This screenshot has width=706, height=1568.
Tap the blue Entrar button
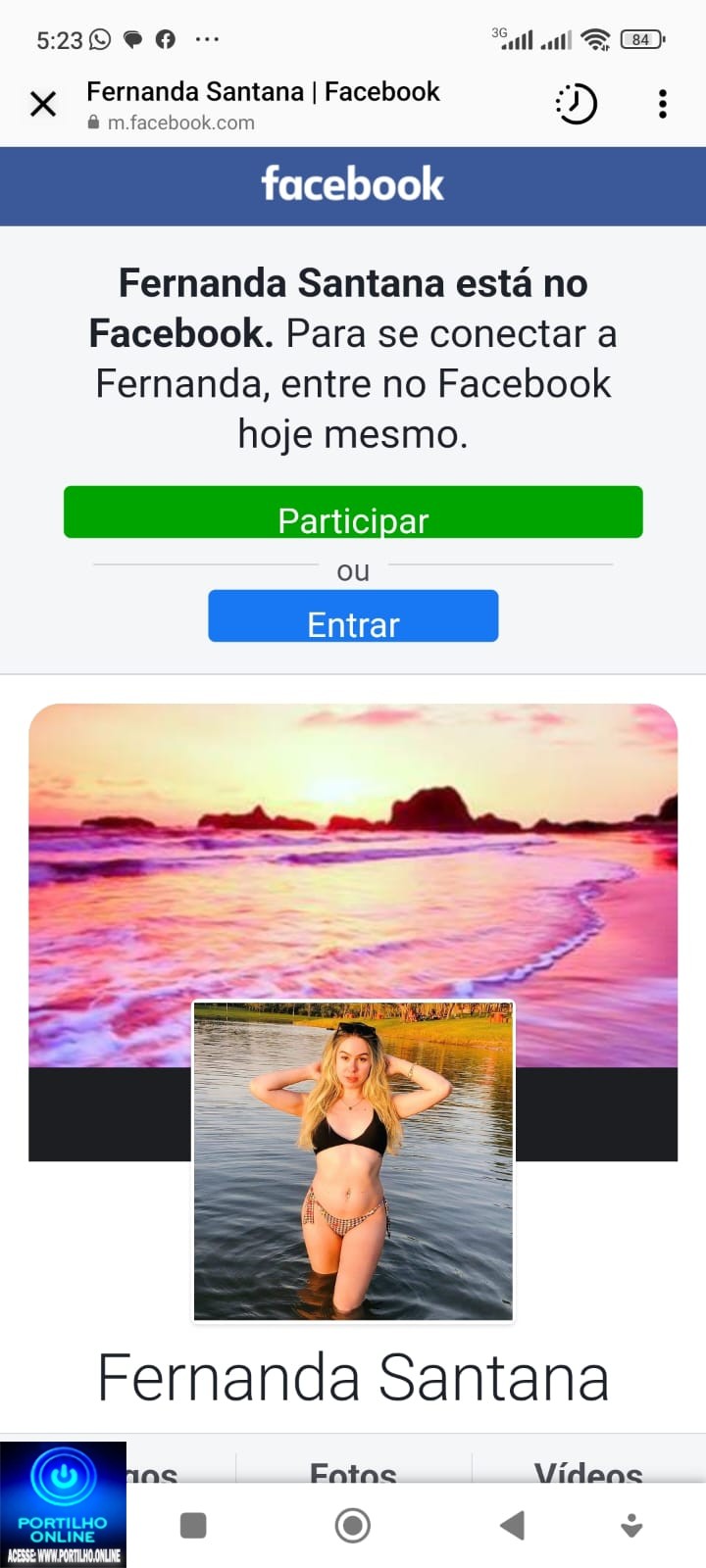[x=353, y=616]
